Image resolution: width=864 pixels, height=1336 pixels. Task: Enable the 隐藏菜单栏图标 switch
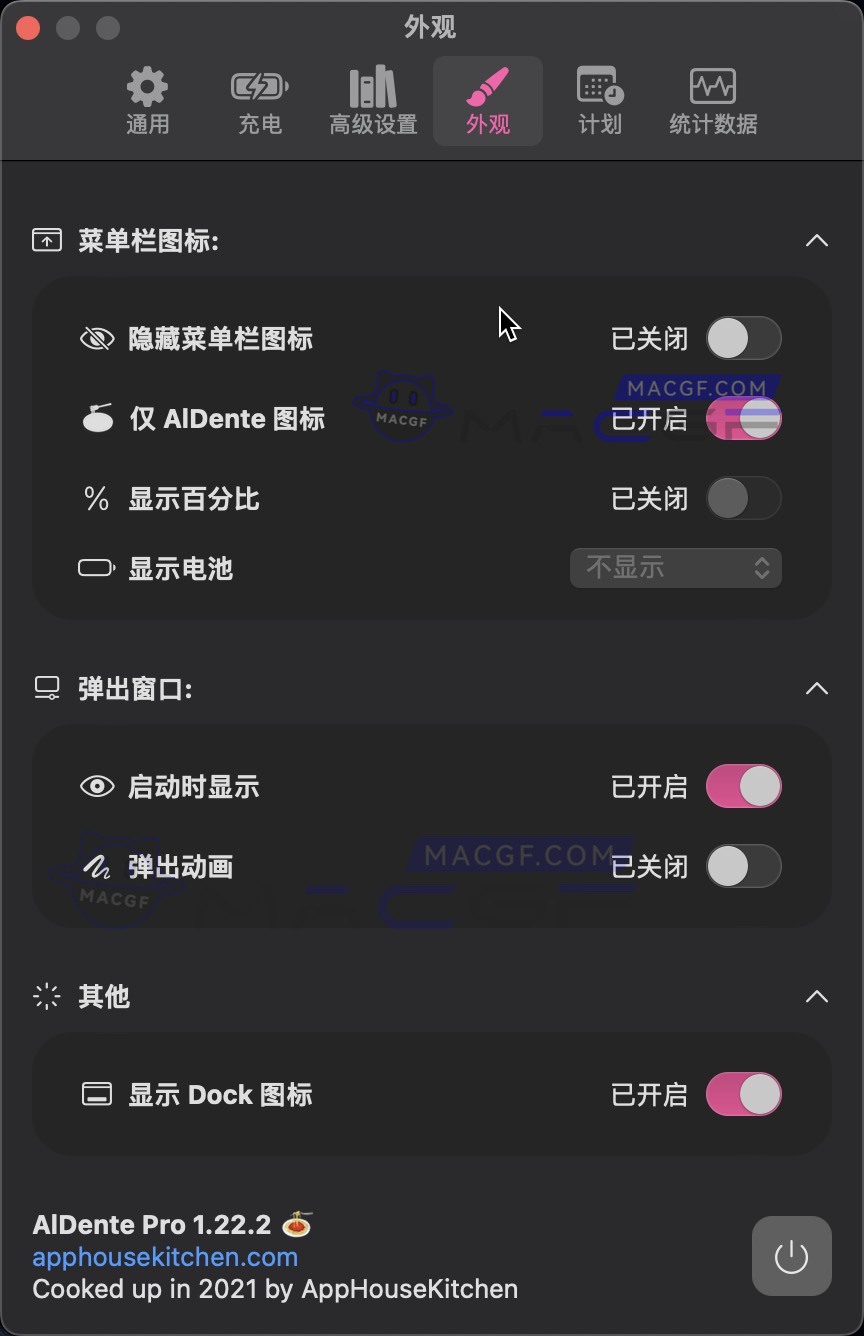[x=744, y=338]
